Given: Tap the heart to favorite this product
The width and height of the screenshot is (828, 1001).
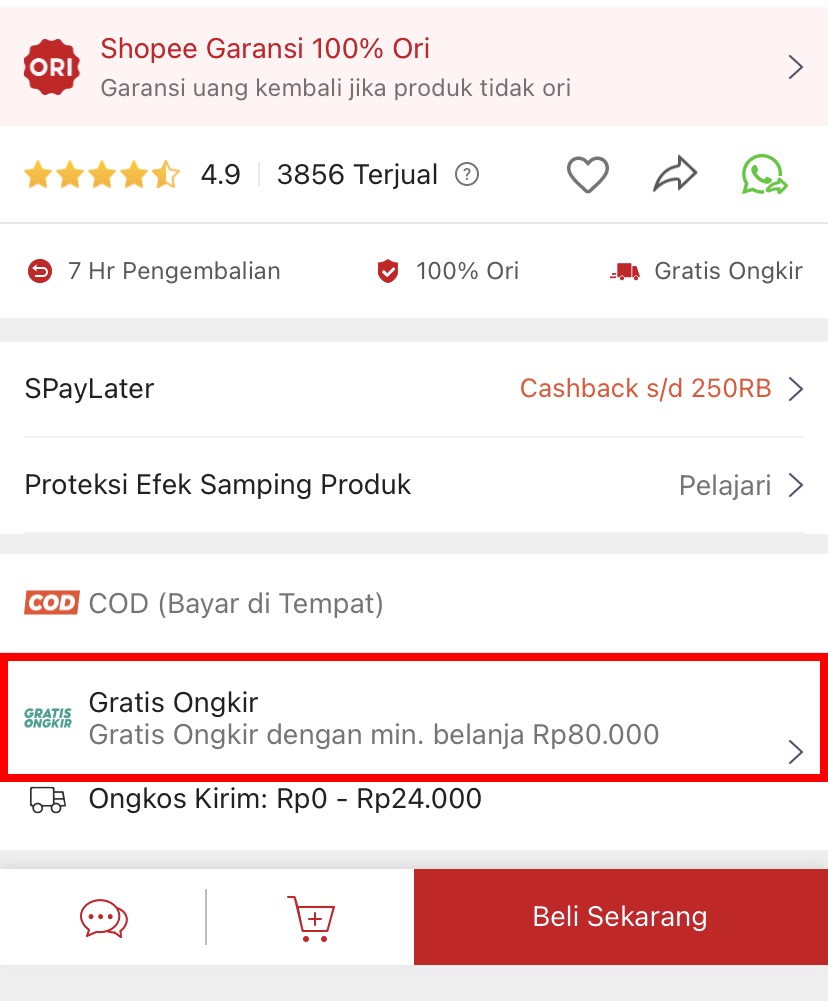Looking at the screenshot, I should click(x=588, y=173).
